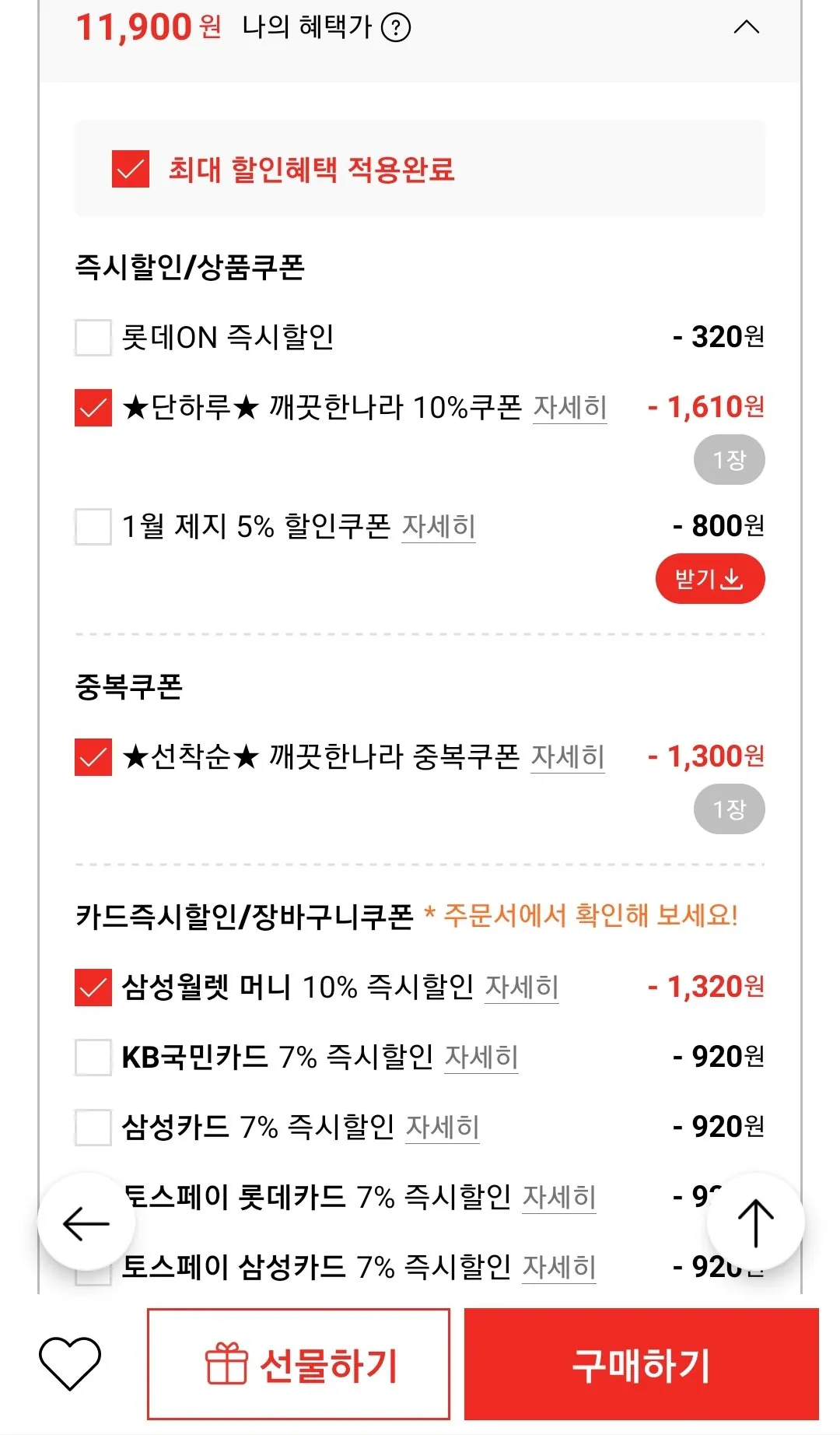
Task: Tap the help question mark beside 나의 혜택가
Action: coord(395,26)
